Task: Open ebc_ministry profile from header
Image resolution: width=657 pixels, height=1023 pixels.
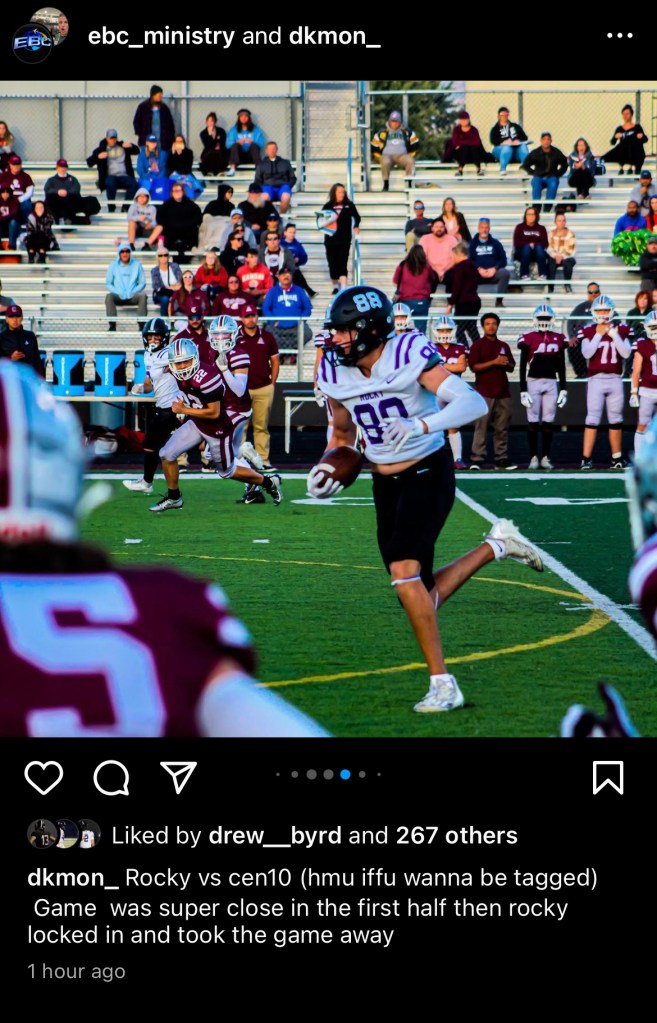Action: [x=161, y=37]
